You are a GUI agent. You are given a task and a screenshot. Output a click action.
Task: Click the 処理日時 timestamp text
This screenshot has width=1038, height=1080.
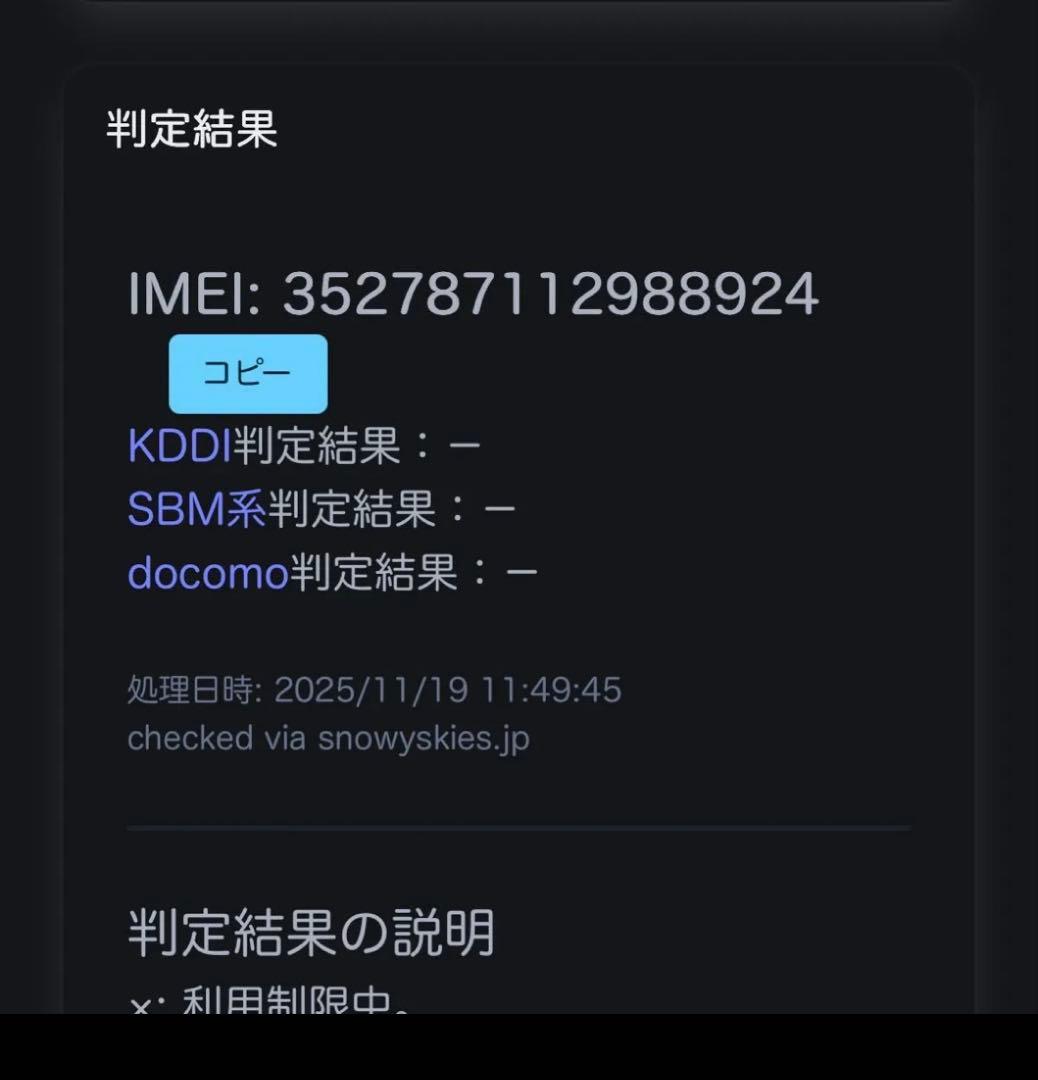click(x=195, y=690)
